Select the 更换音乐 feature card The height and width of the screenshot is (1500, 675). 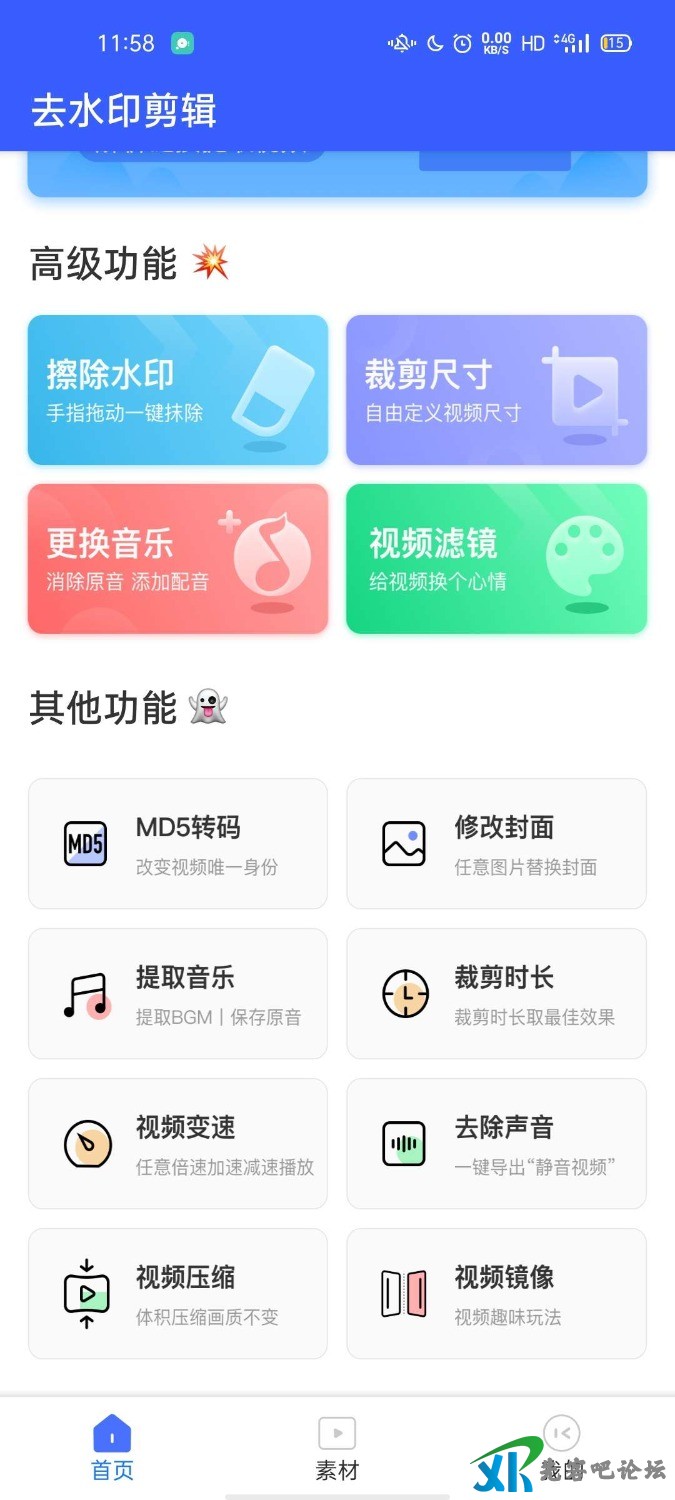pyautogui.click(x=178, y=559)
